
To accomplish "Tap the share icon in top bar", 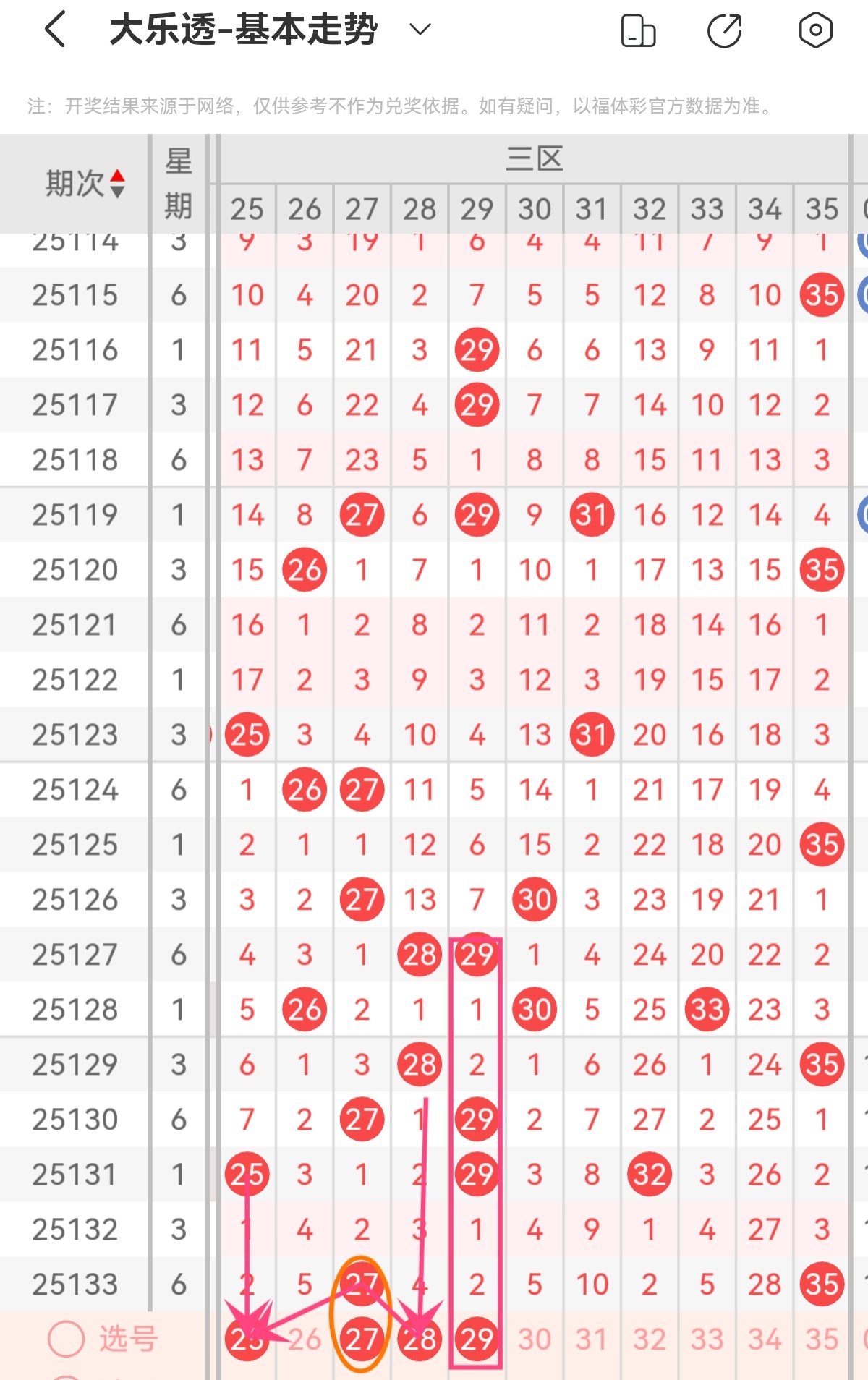I will point(727,30).
